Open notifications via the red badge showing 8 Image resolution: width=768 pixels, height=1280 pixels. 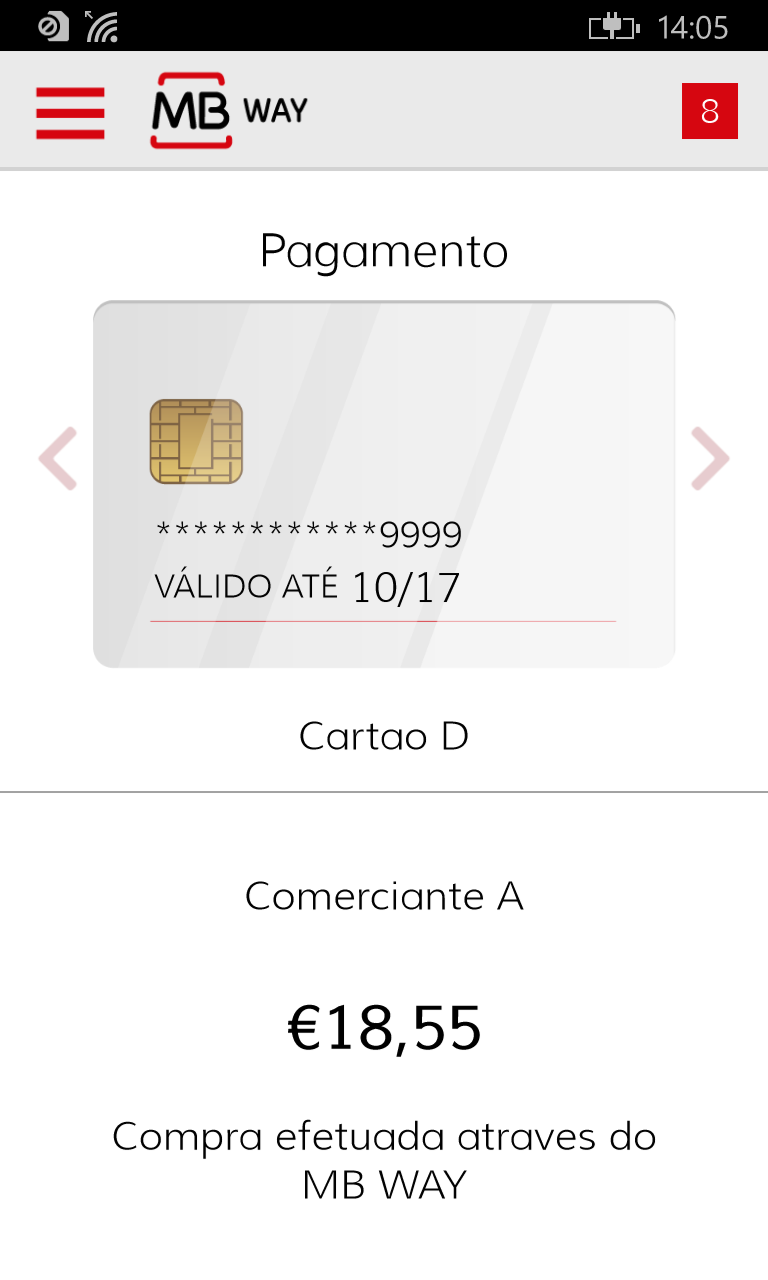point(709,112)
